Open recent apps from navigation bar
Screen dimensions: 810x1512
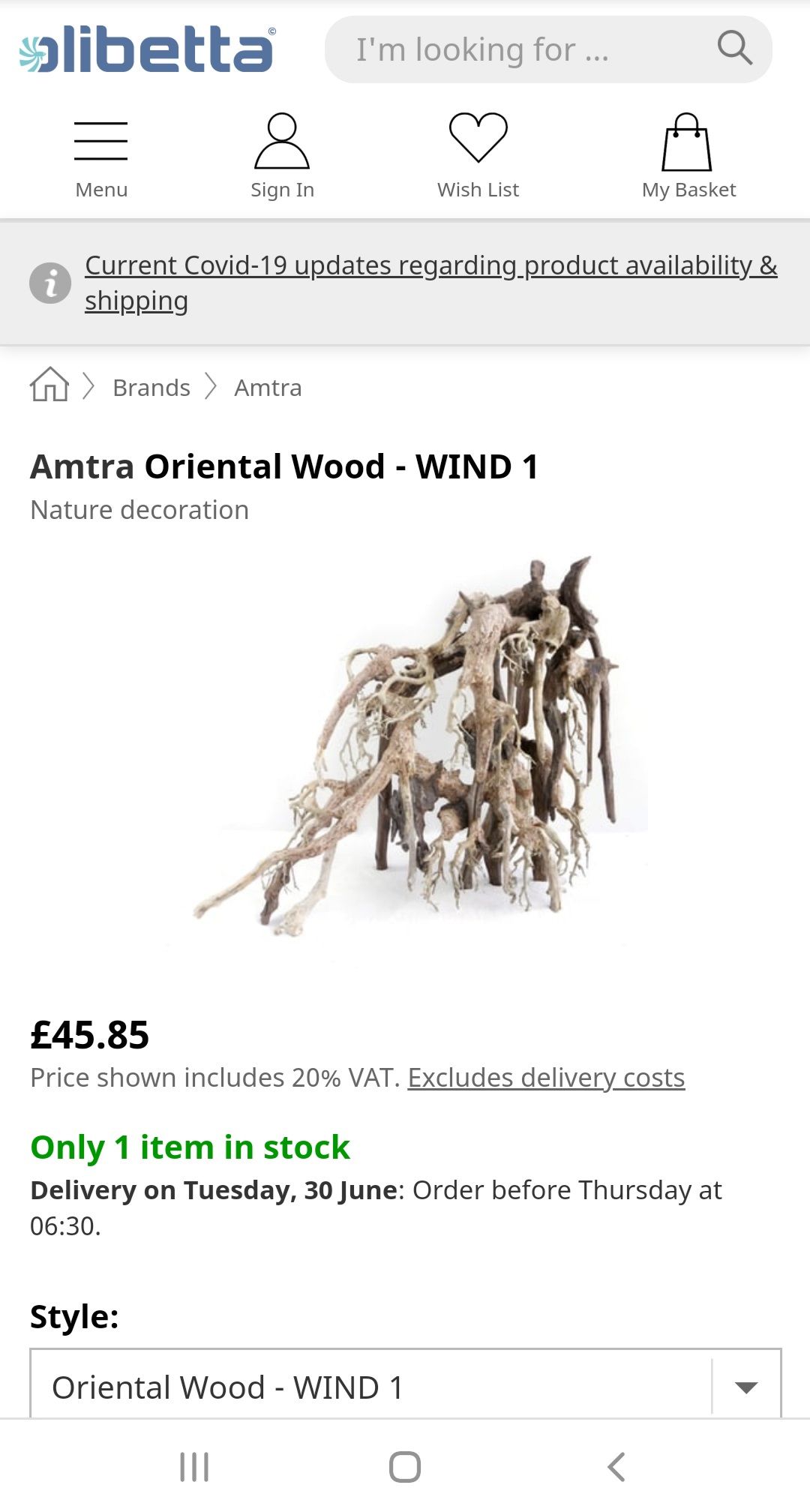click(x=194, y=1467)
